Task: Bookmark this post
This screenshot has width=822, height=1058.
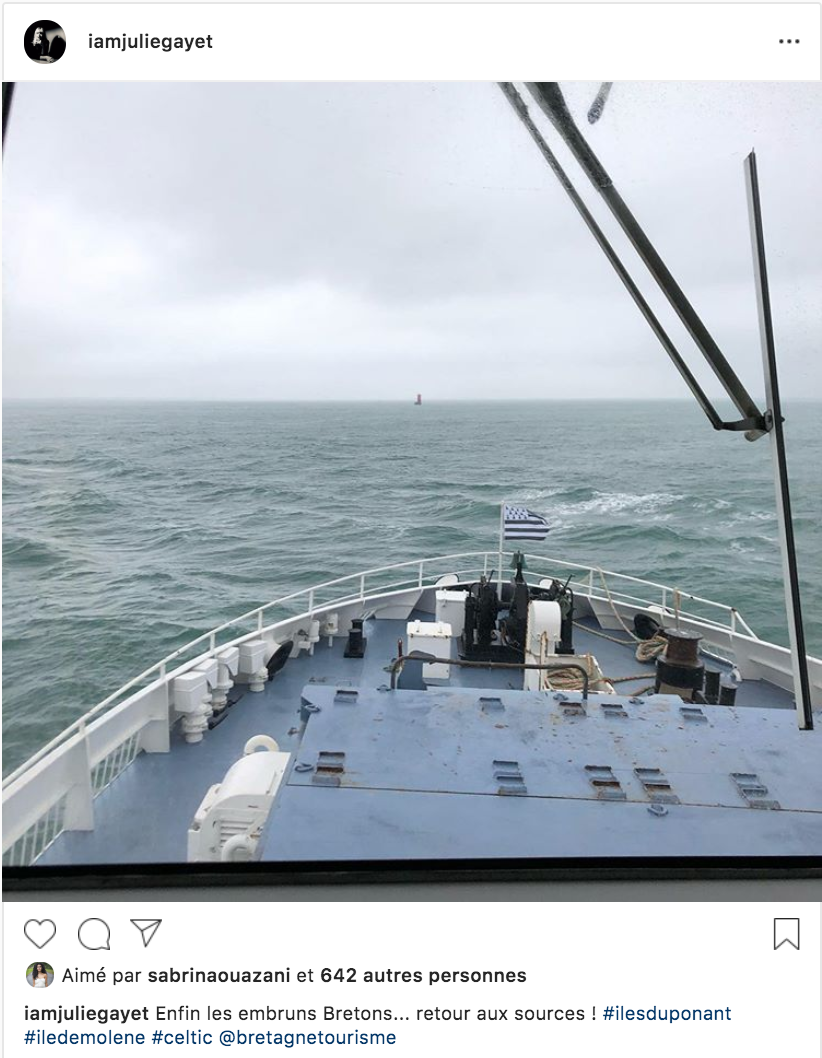Action: [786, 934]
